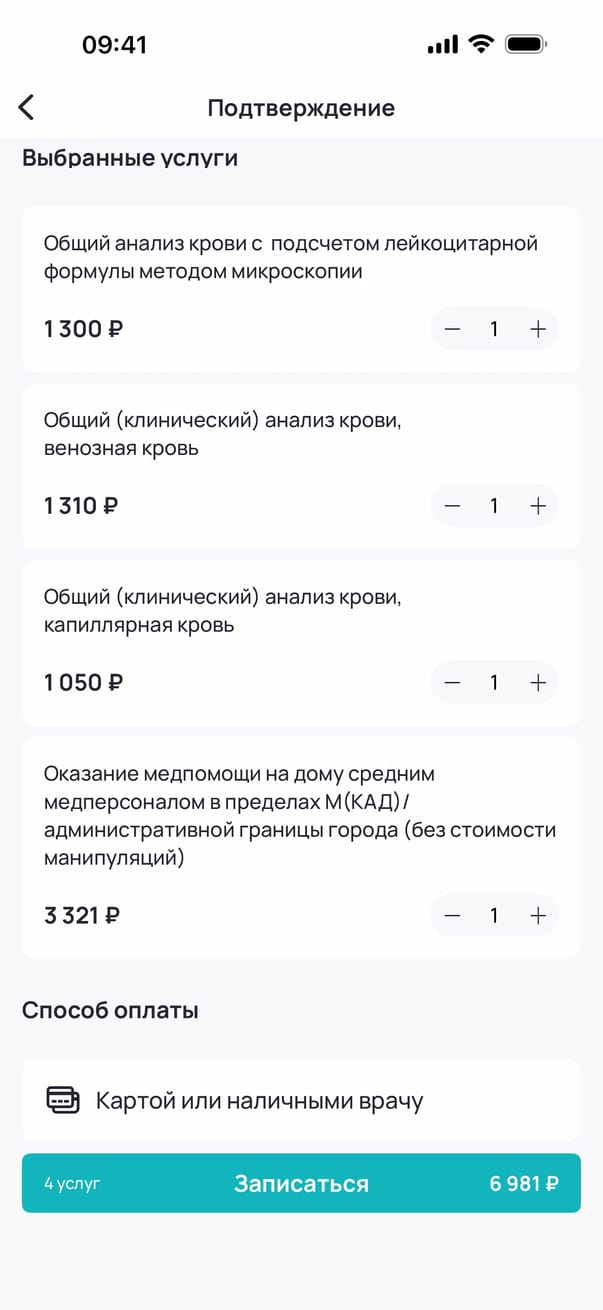Increase quantity of the 1 300 ₽ service

point(538,329)
